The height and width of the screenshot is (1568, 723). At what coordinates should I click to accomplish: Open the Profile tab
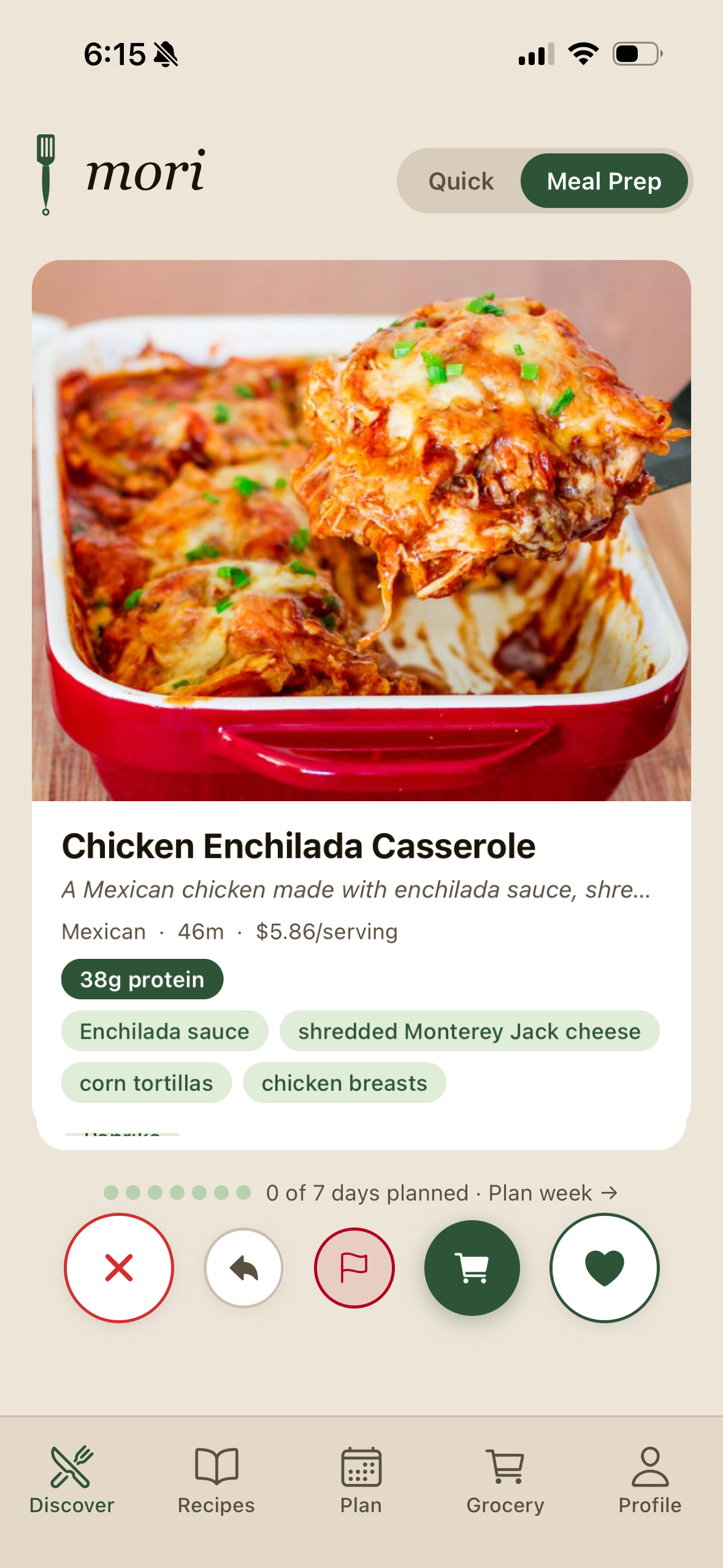649,1480
